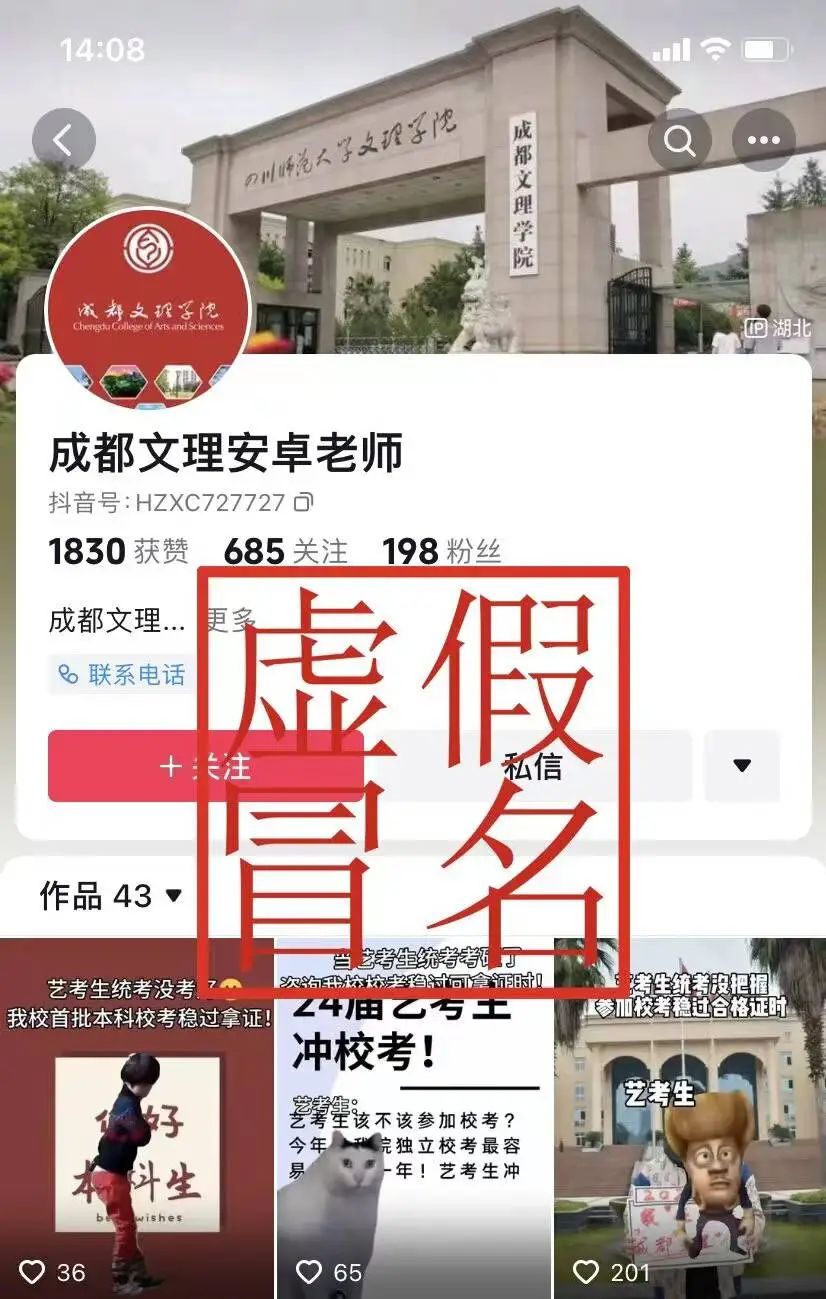
Task: Copy the Douyin ID HZXC727727
Action: click(x=303, y=502)
